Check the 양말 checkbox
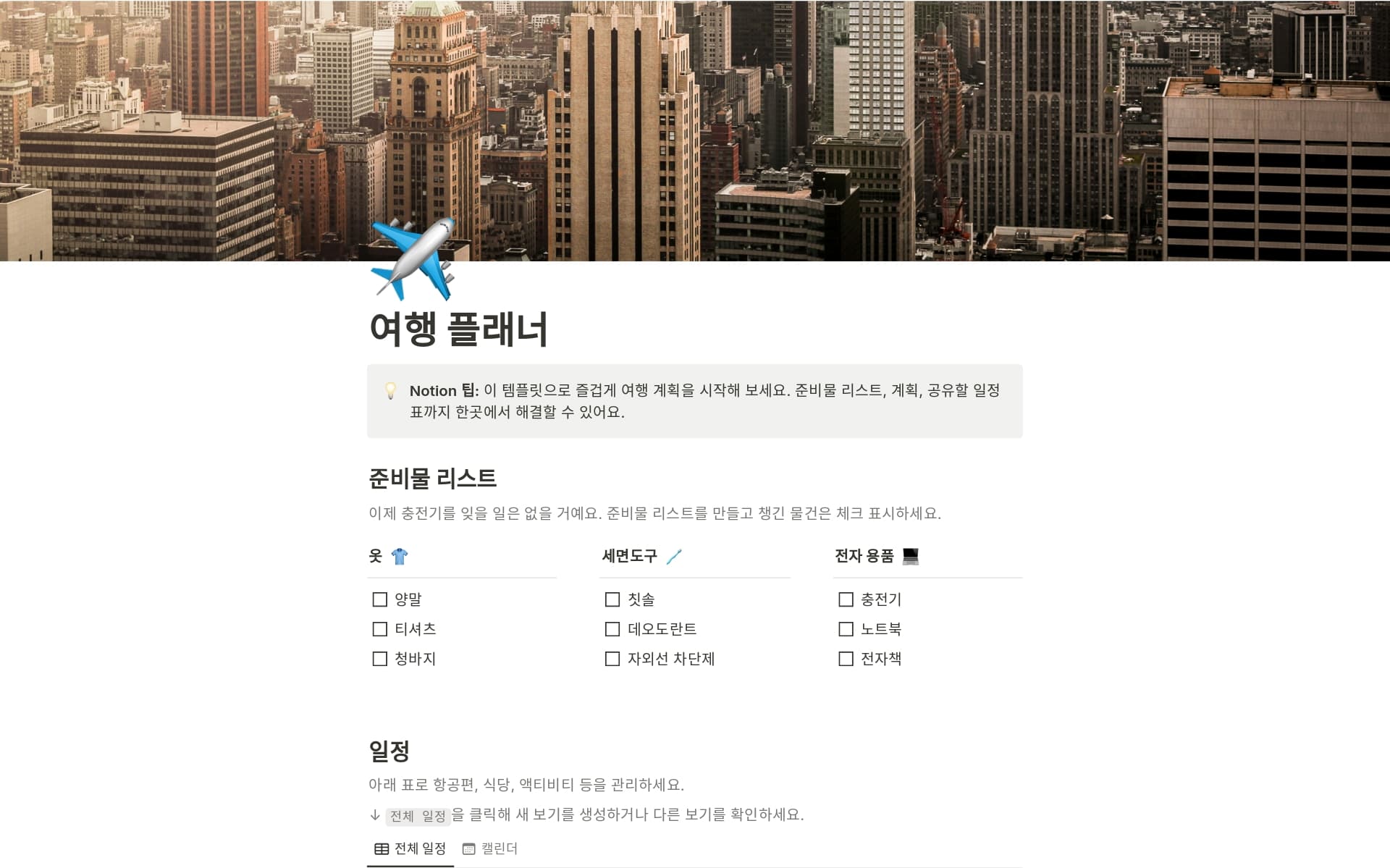 point(379,599)
